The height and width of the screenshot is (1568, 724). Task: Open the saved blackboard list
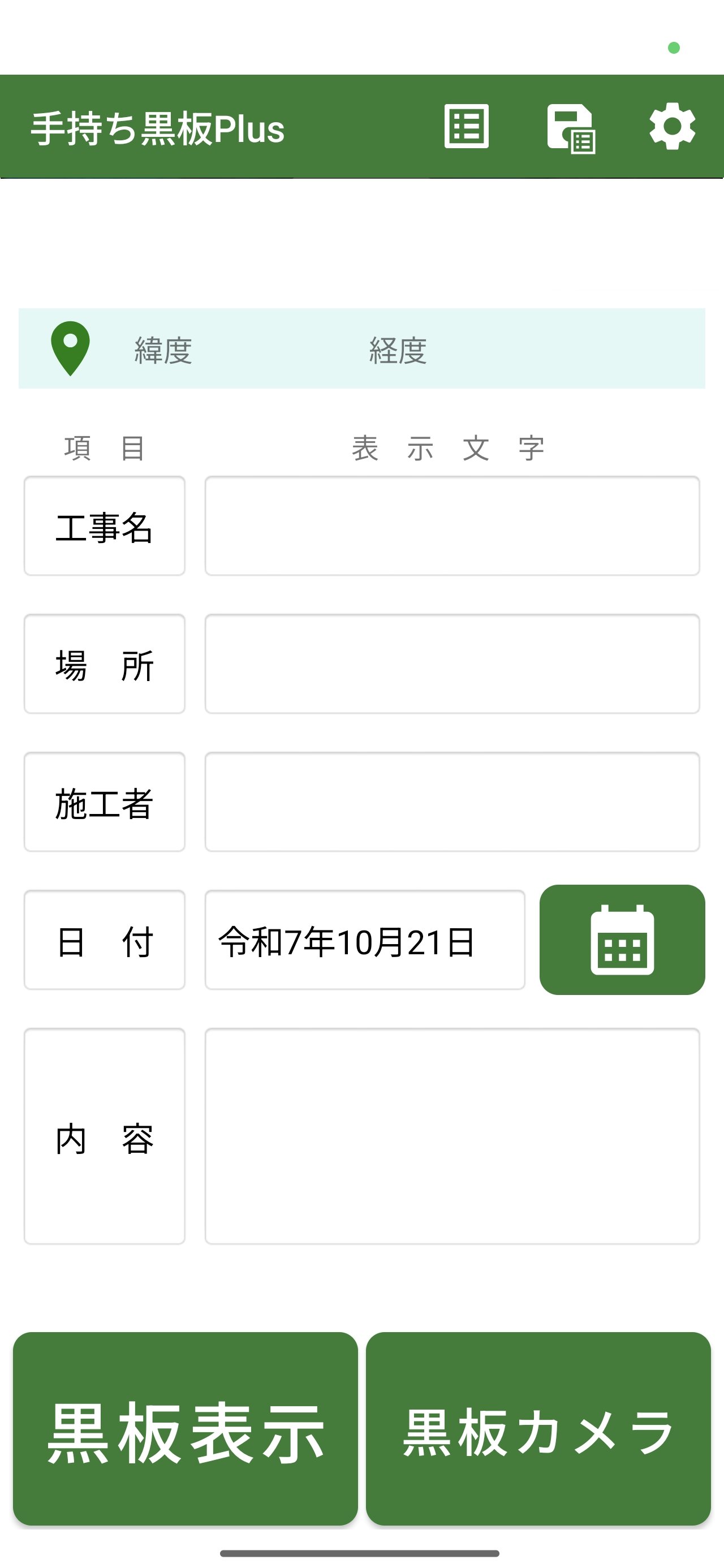[x=466, y=128]
